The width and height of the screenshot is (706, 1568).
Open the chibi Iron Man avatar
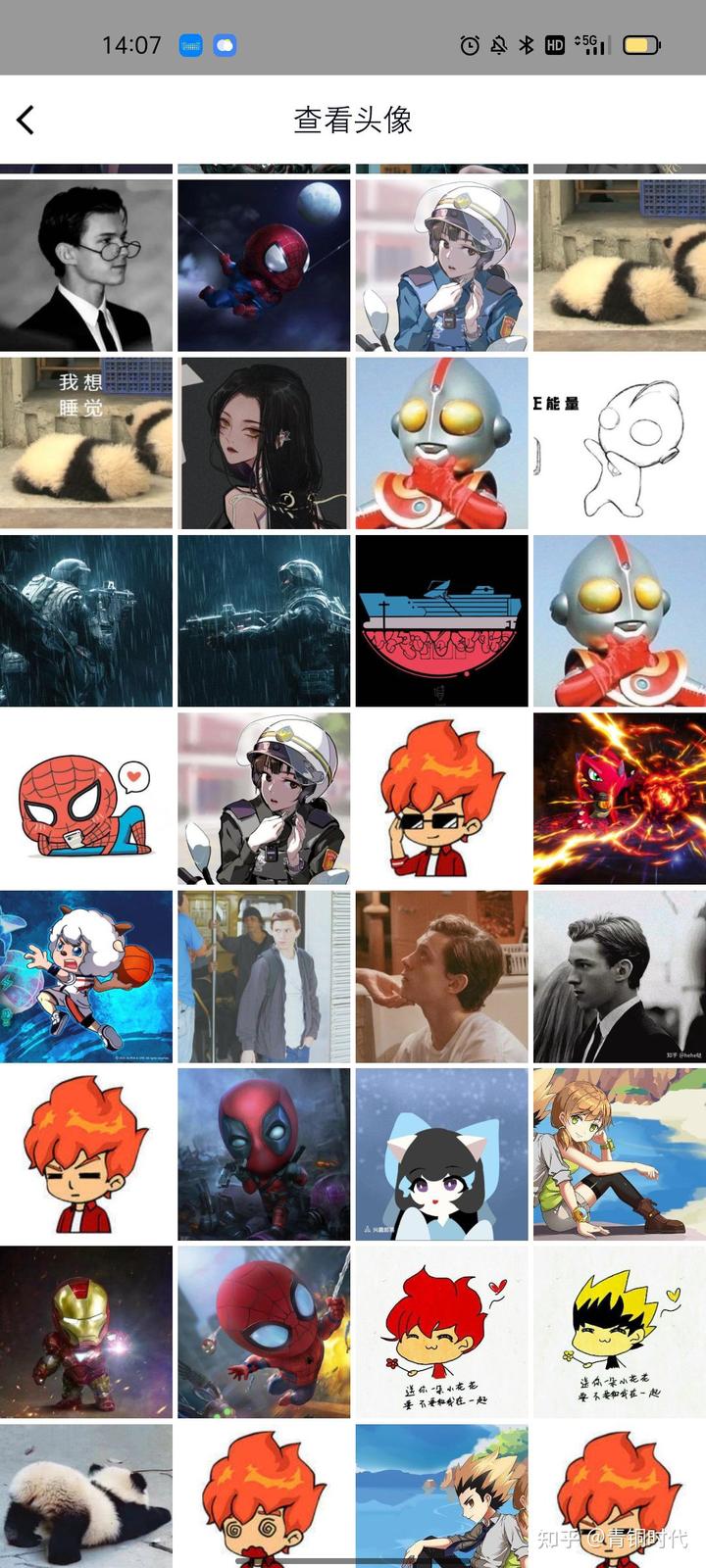click(x=86, y=1332)
